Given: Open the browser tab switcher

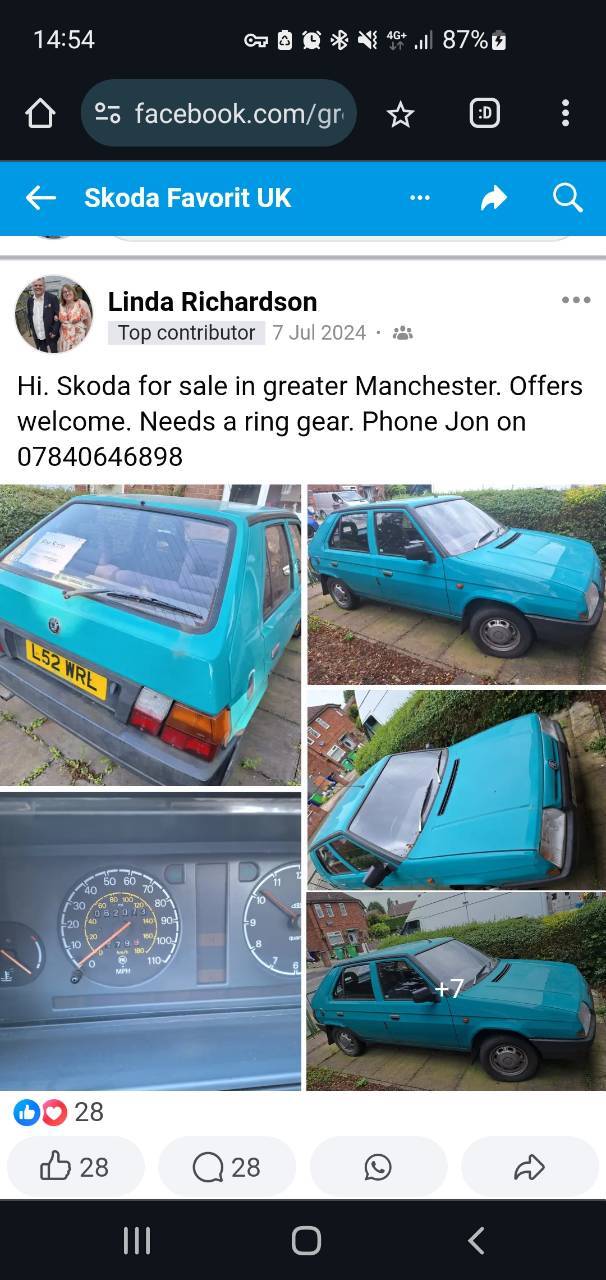Looking at the screenshot, I should pyautogui.click(x=484, y=114).
